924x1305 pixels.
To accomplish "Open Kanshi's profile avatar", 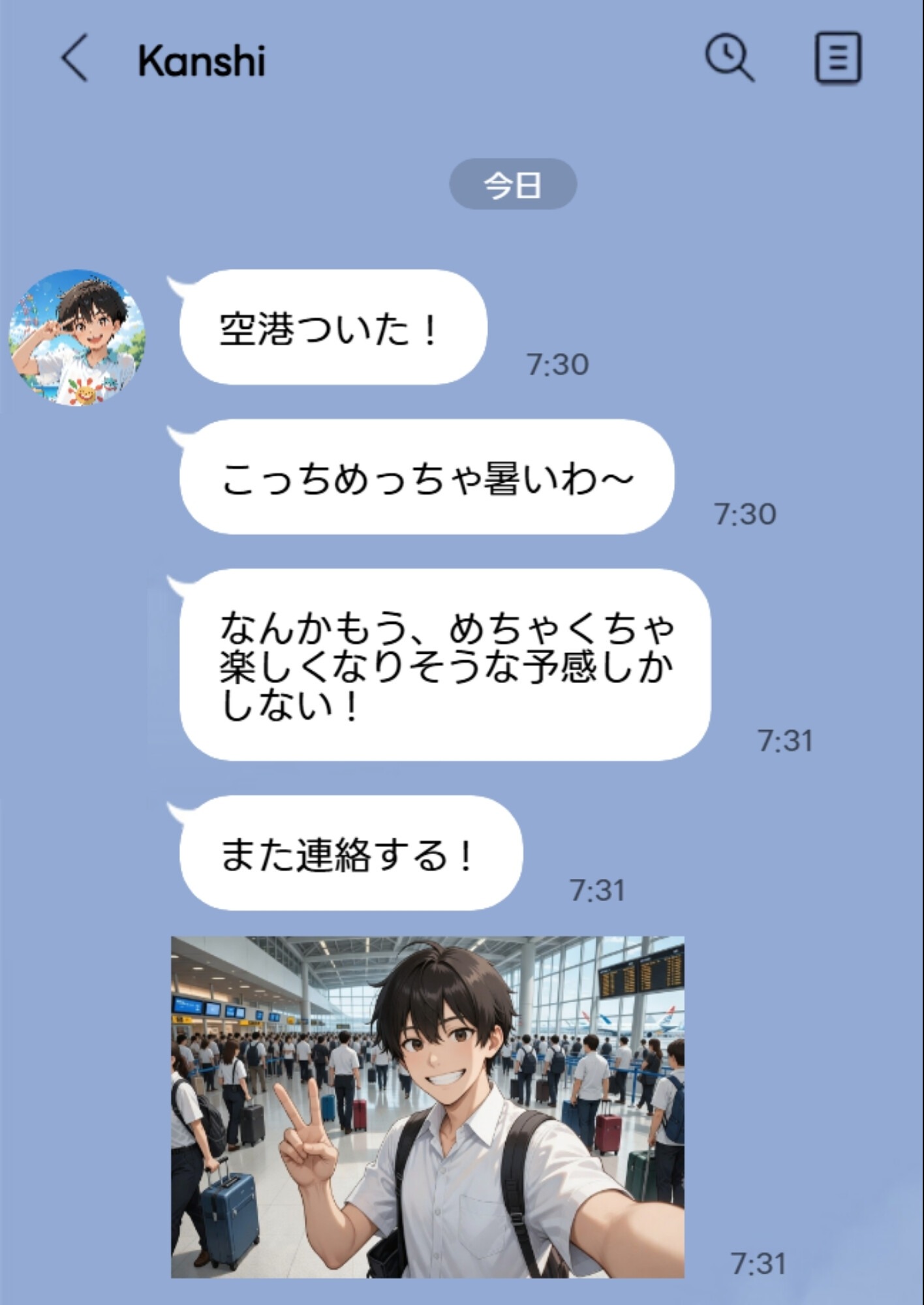I will coord(77,337).
